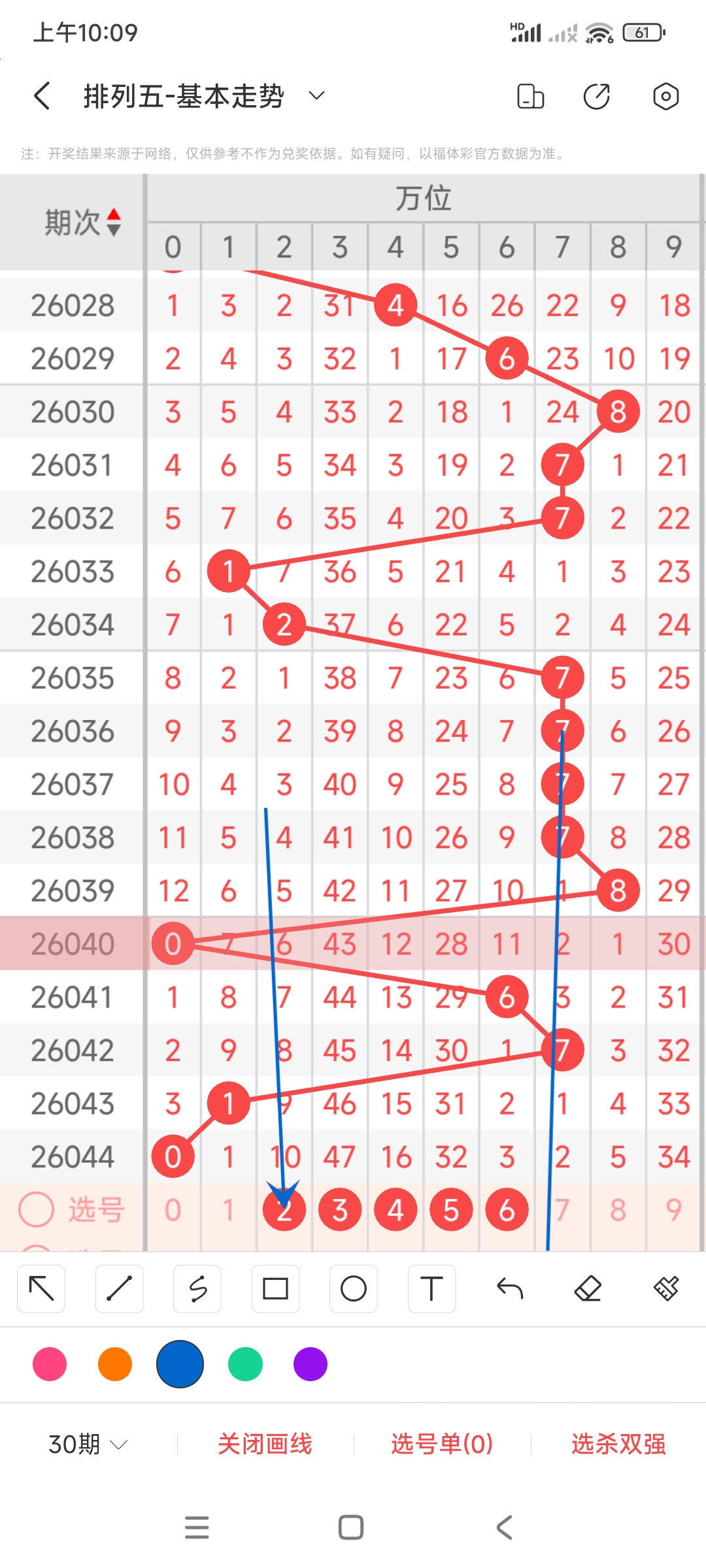Select the rectangle annotation tool
Image resolution: width=706 pixels, height=1568 pixels.
[275, 1289]
